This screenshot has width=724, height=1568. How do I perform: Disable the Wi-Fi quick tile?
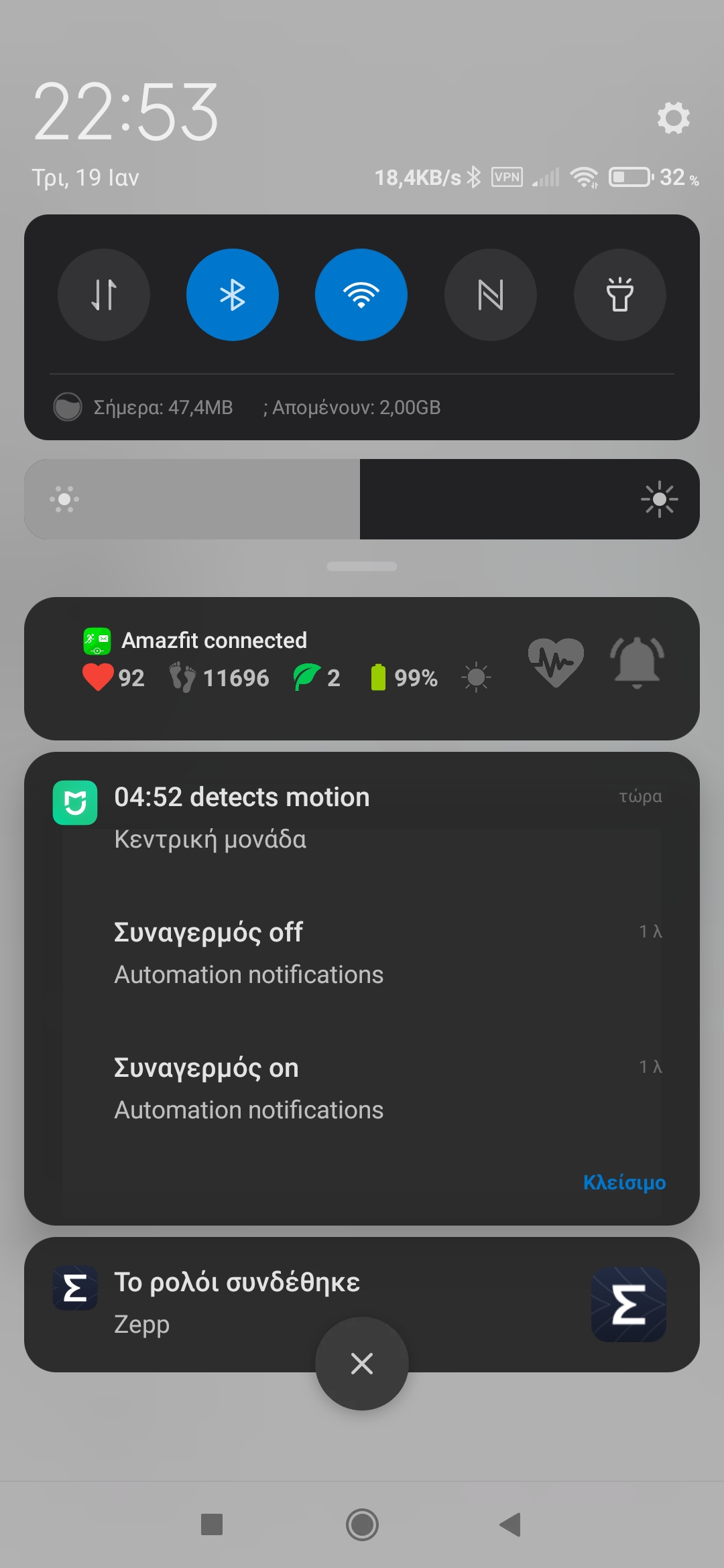361,295
